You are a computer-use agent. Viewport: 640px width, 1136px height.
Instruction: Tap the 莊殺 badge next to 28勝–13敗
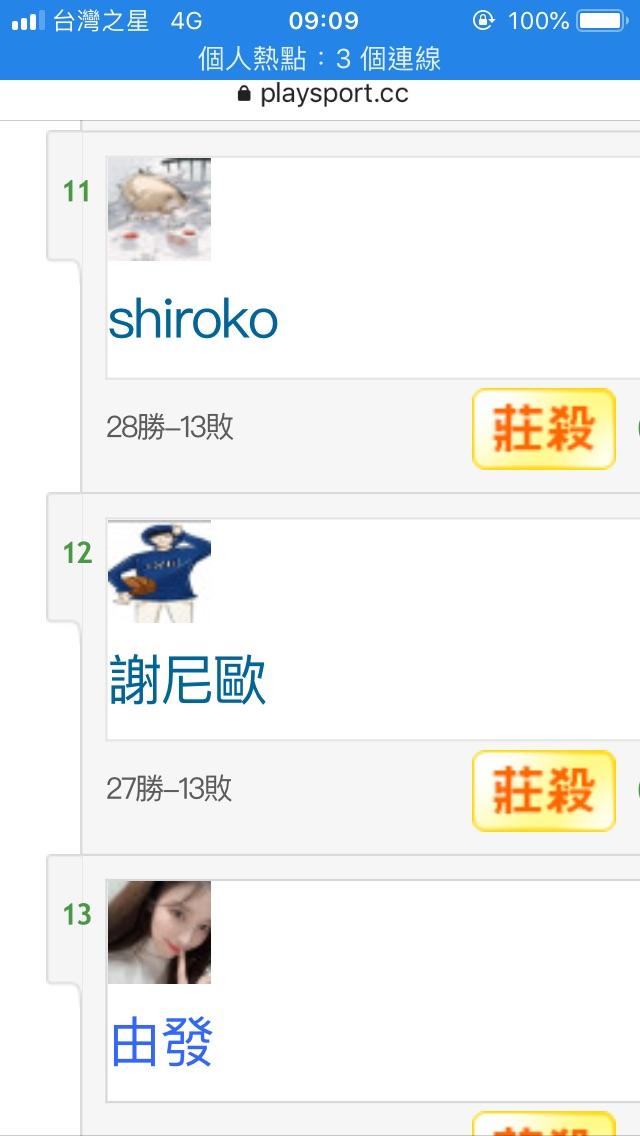(x=544, y=429)
